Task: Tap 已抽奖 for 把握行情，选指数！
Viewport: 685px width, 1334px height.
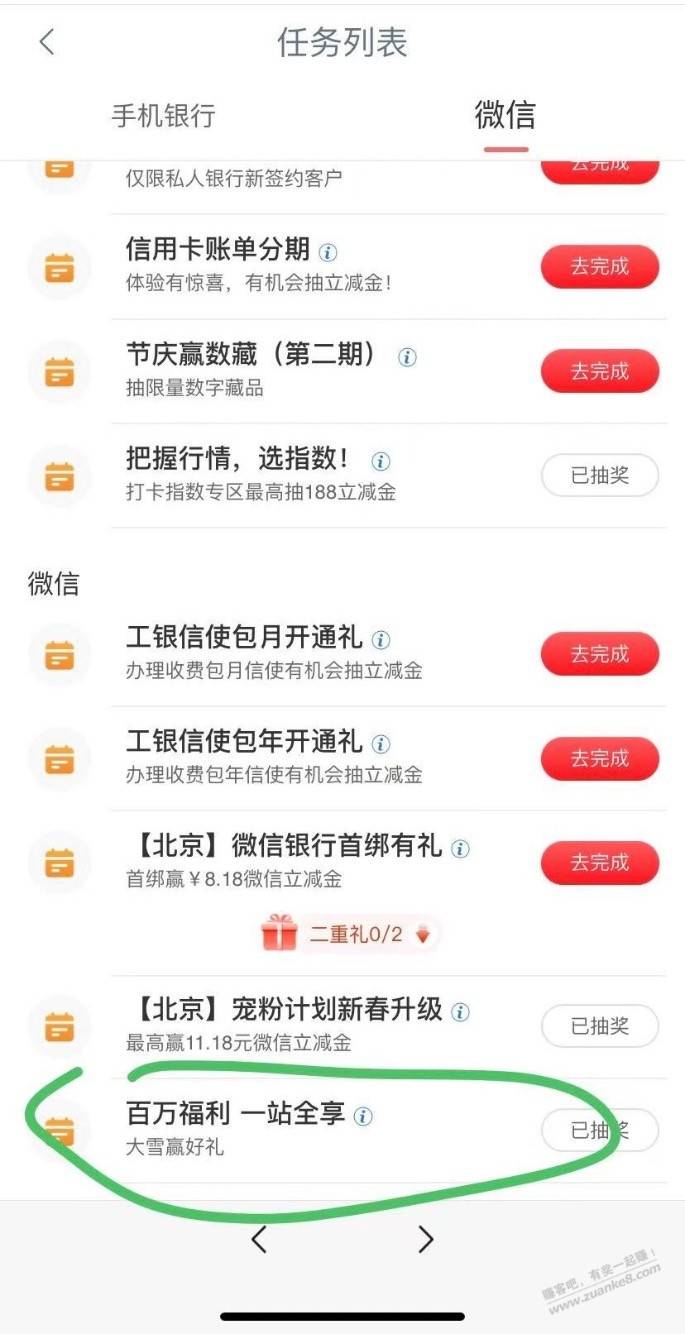Action: coord(600,475)
